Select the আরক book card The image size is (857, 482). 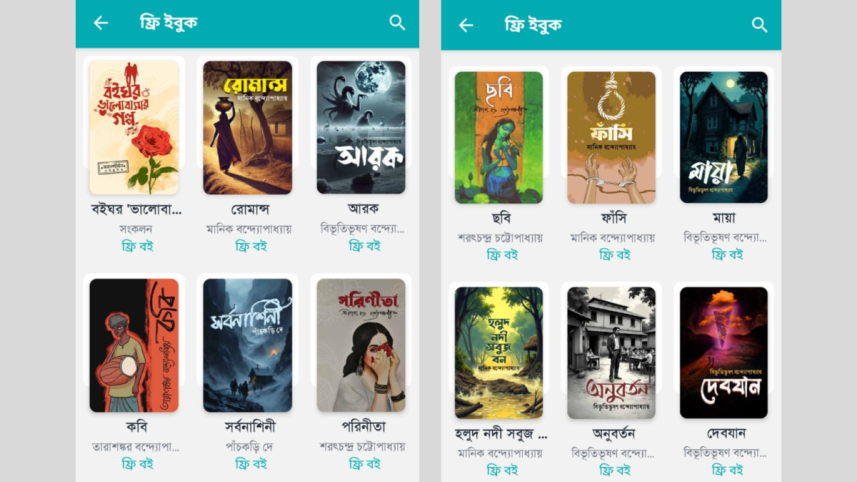(361, 128)
